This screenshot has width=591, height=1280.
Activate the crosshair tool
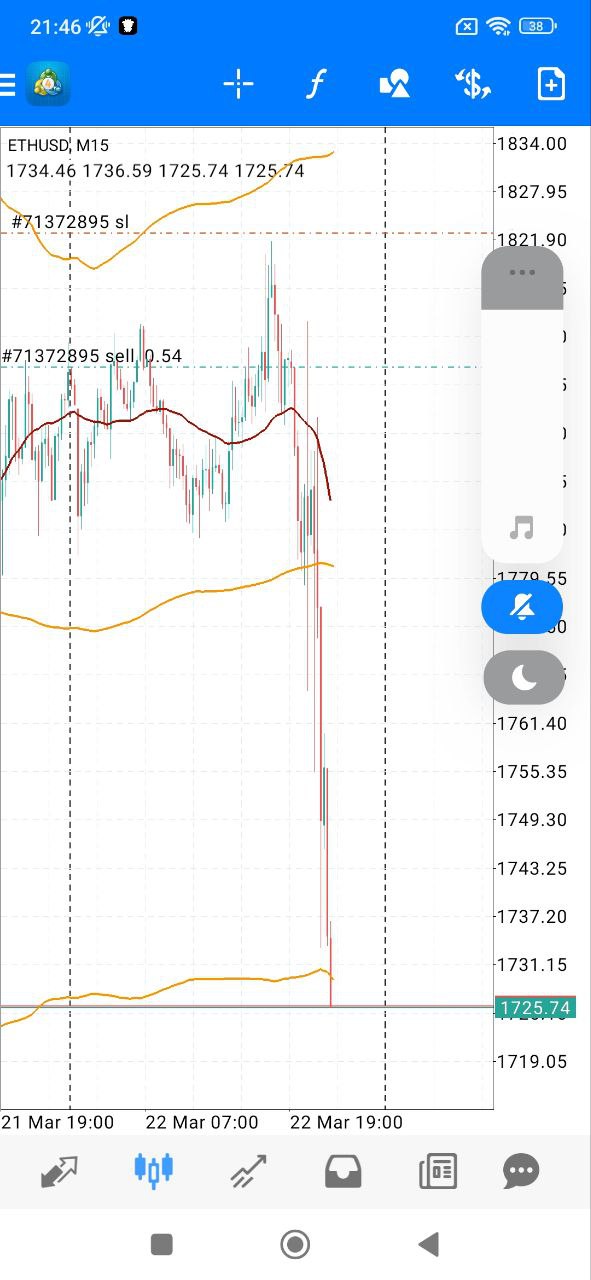coord(238,84)
